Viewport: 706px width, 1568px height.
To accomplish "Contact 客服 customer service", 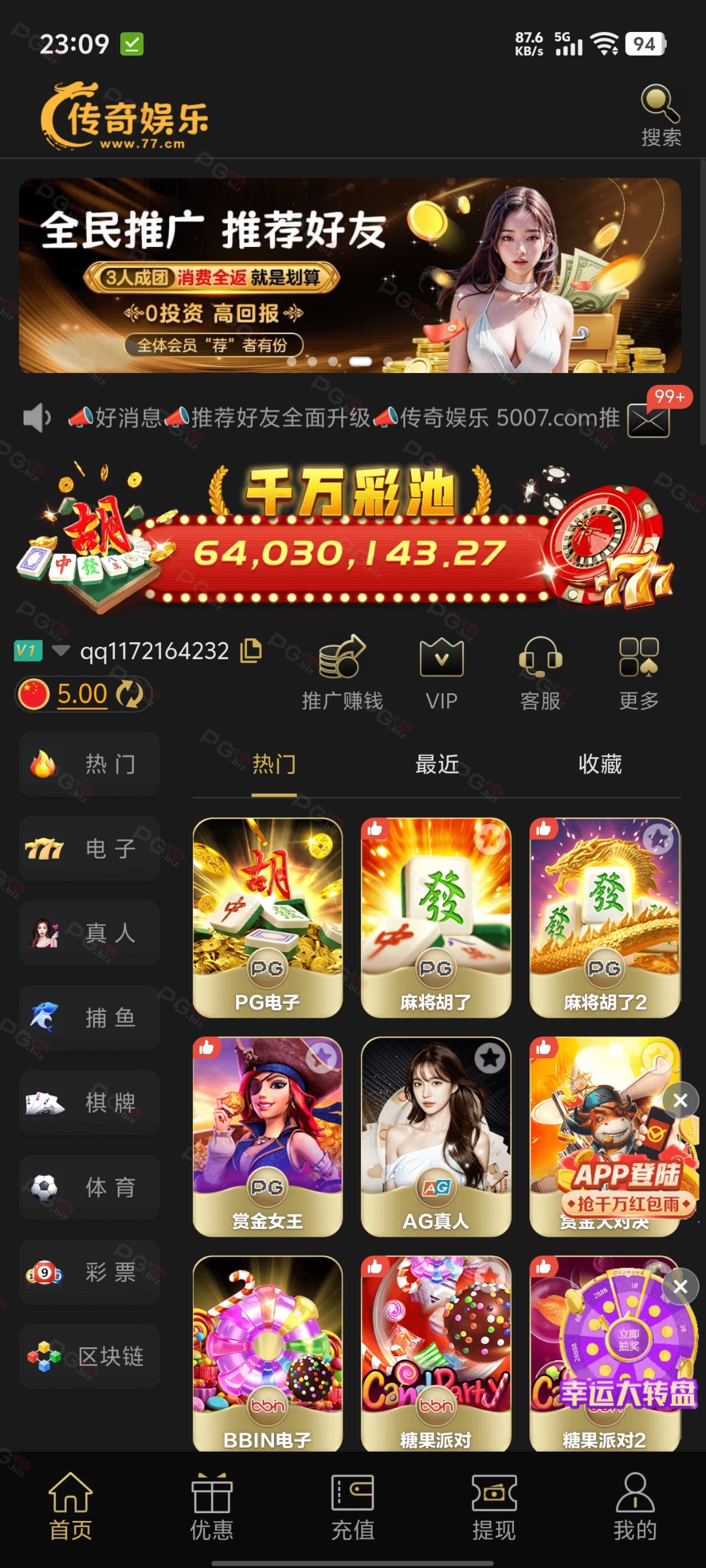I will pos(540,673).
